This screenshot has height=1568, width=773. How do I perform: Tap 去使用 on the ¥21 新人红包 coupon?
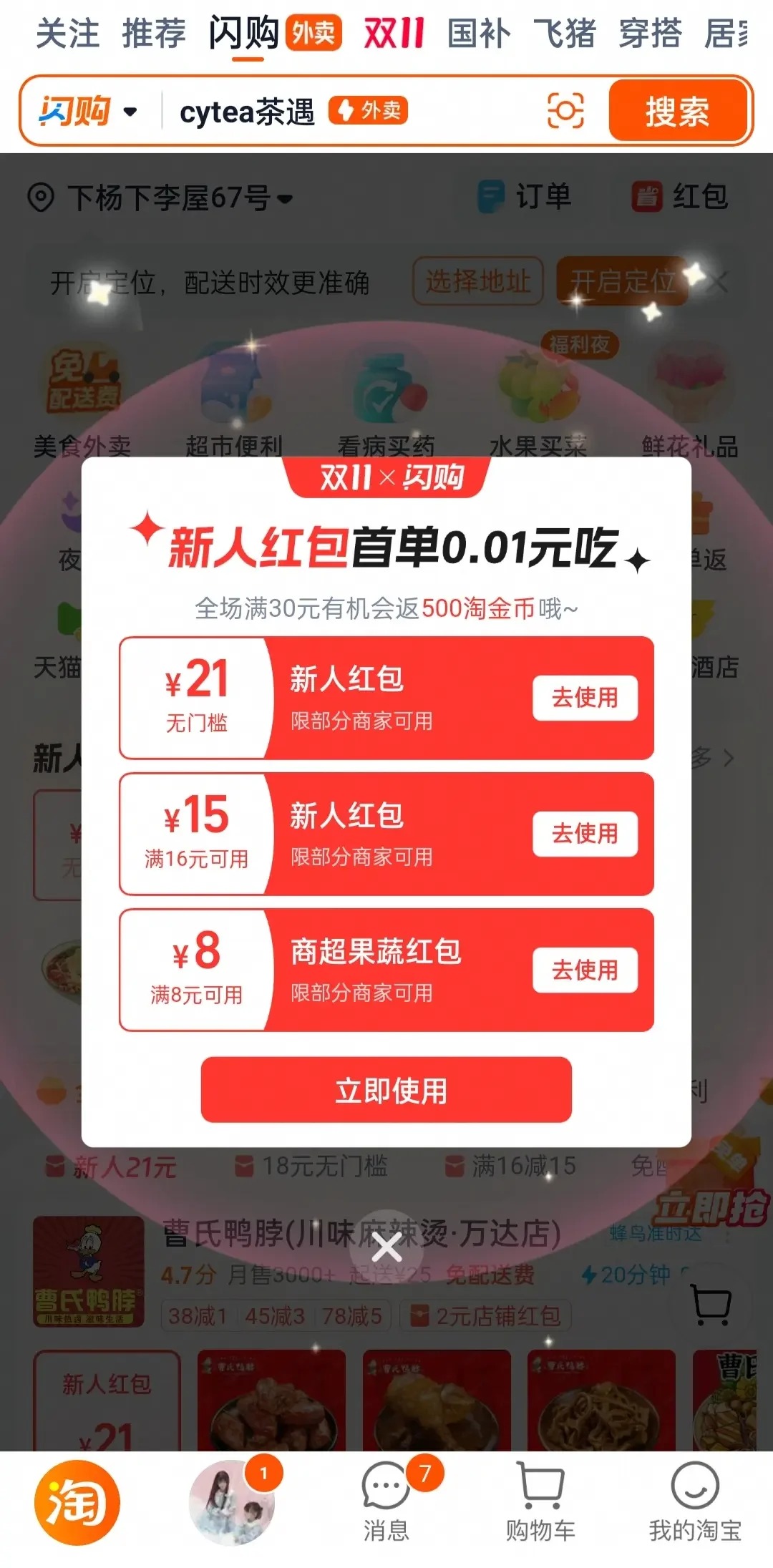coord(585,697)
